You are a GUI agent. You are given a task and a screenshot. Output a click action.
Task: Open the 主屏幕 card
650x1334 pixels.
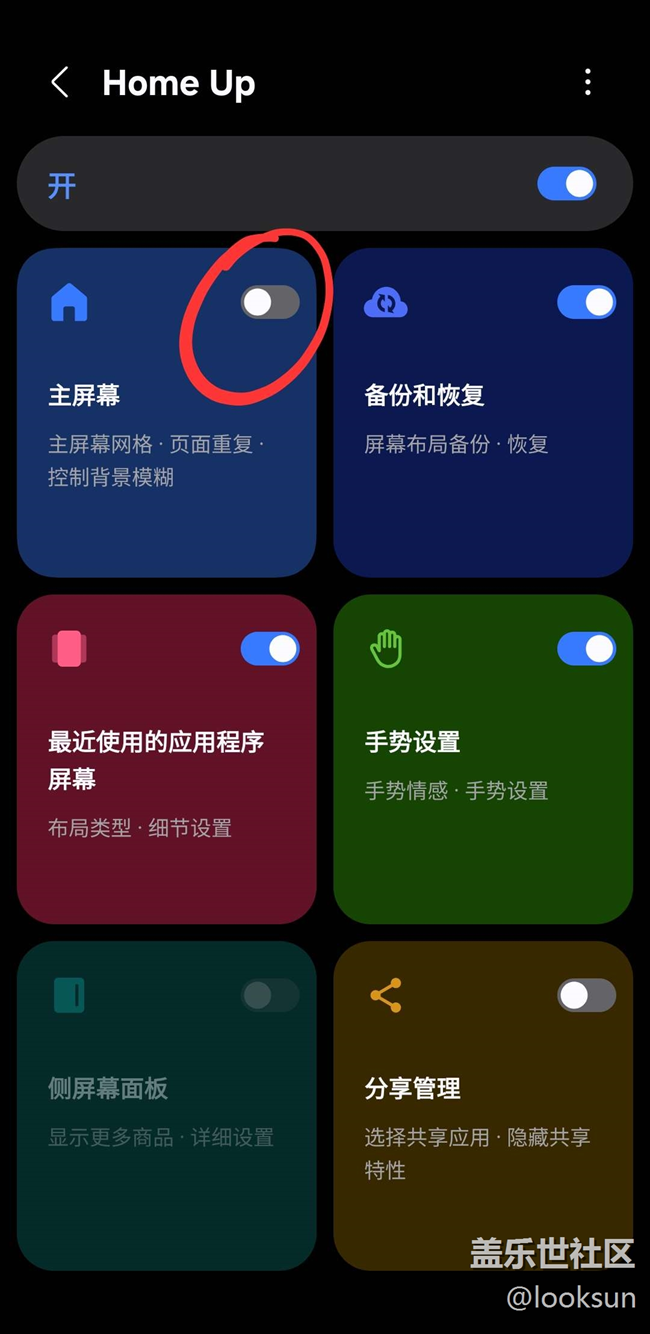(167, 412)
